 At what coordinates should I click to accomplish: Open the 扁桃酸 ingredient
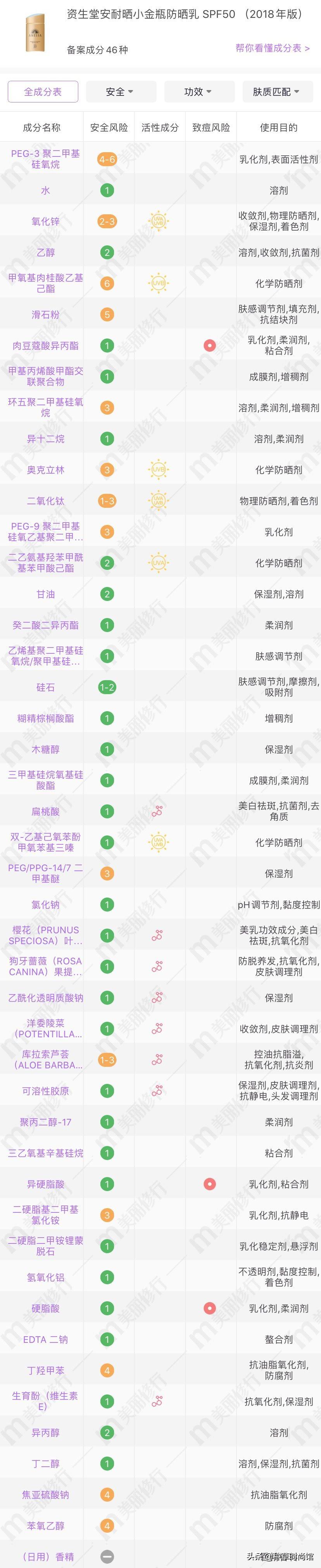(x=46, y=811)
